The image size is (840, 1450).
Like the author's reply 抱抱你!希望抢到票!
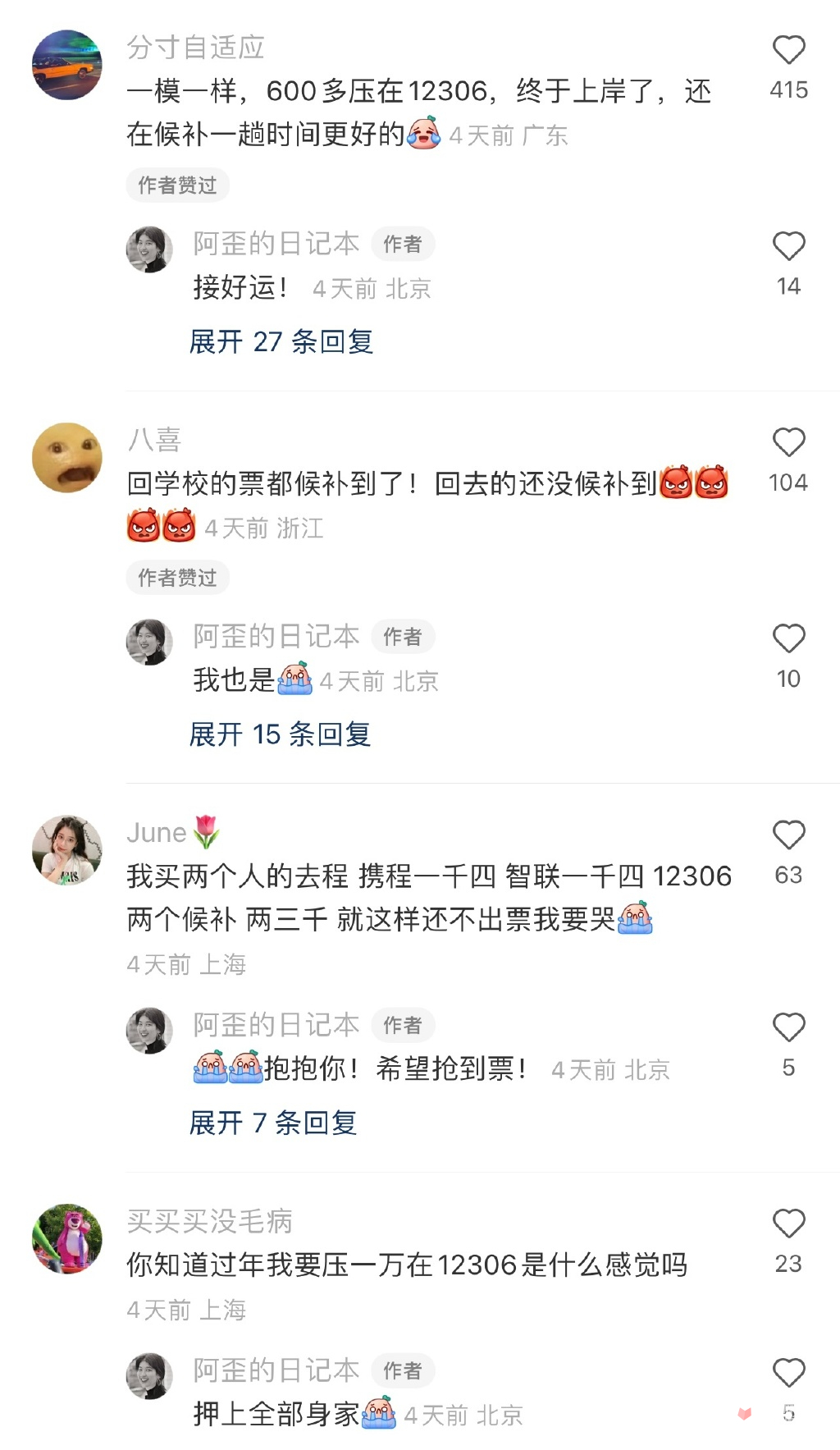click(x=788, y=1028)
